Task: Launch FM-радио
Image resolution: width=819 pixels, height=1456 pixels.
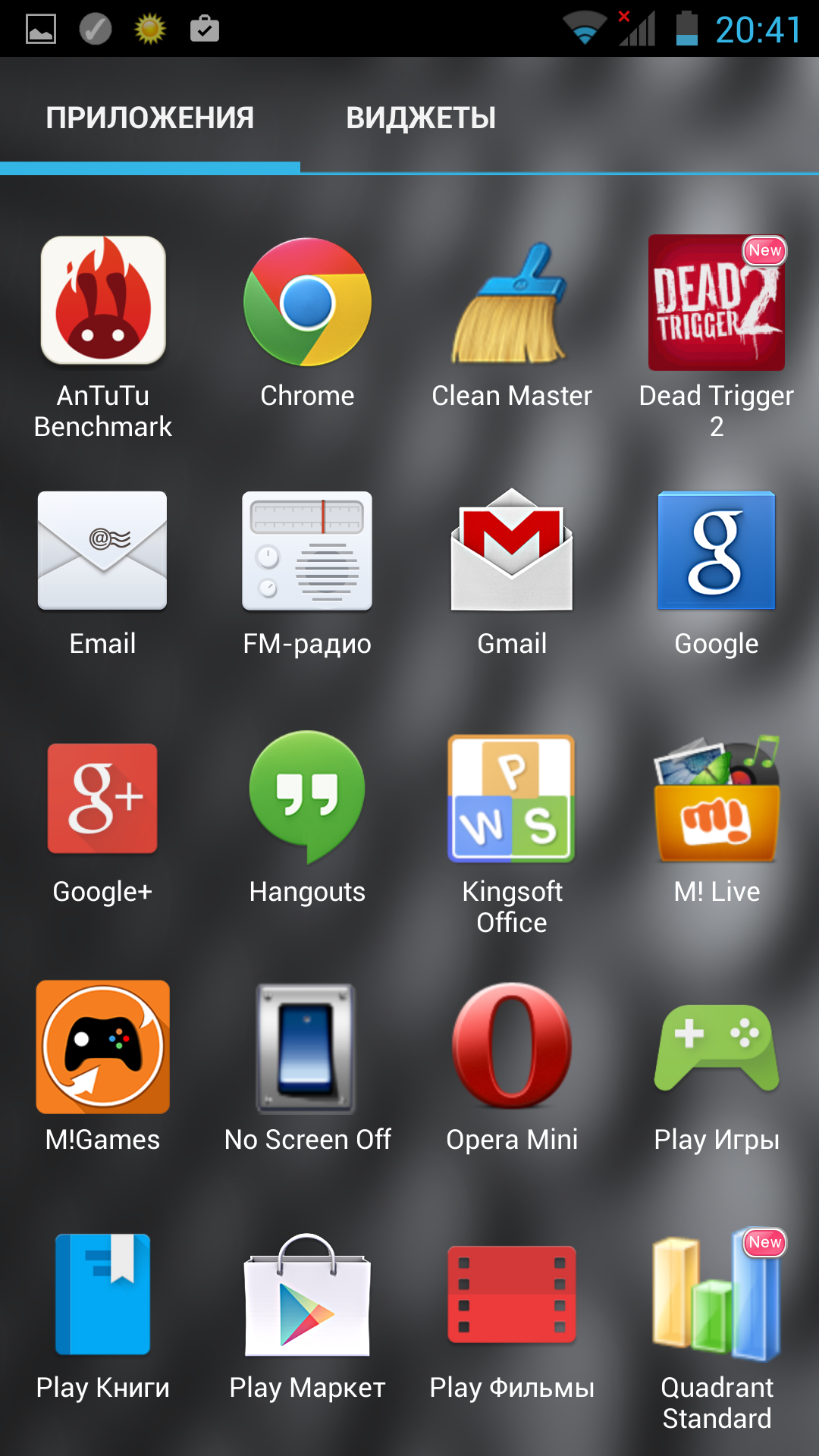Action: click(307, 573)
